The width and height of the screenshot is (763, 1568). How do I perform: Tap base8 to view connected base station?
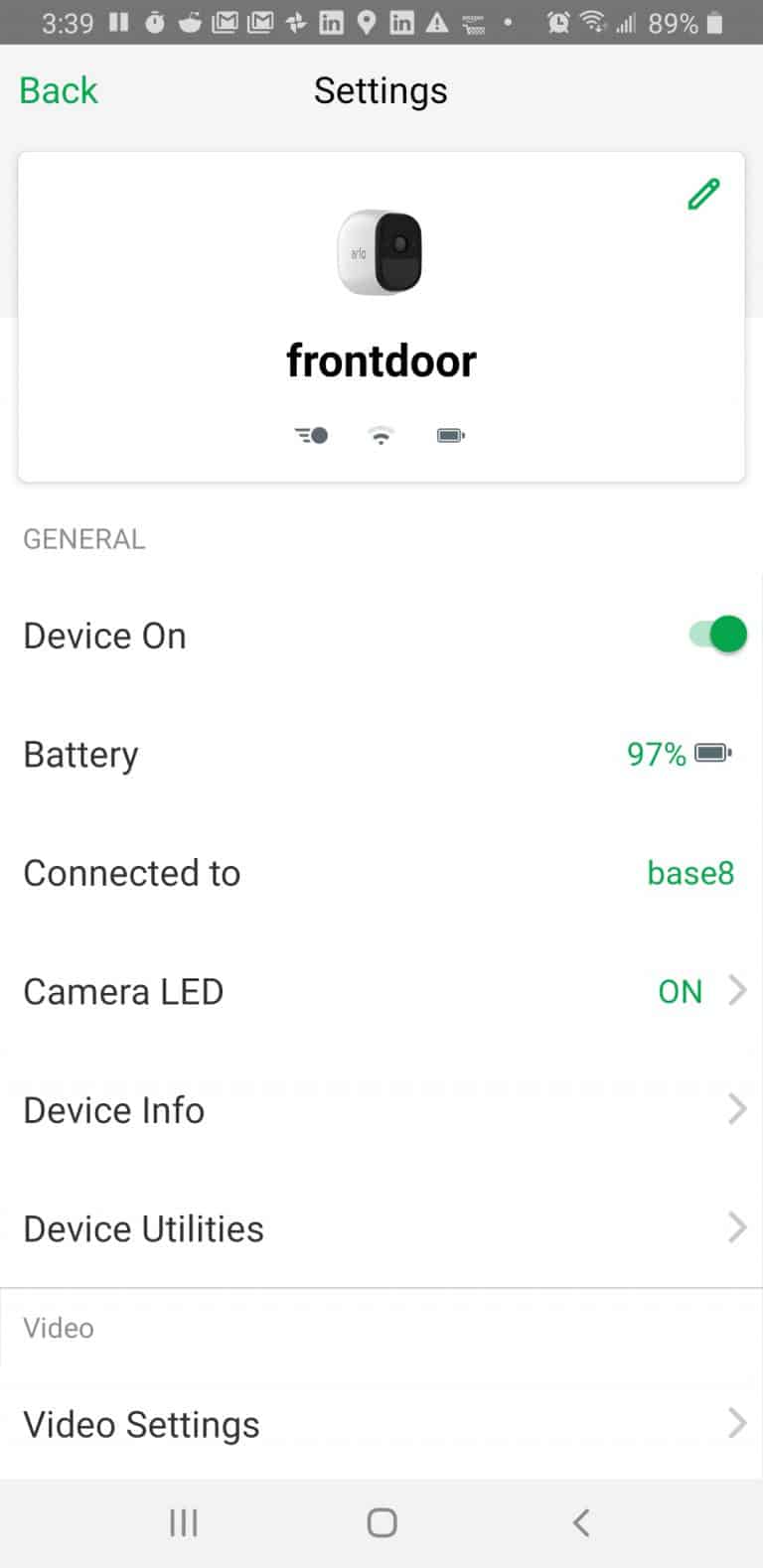coord(689,873)
